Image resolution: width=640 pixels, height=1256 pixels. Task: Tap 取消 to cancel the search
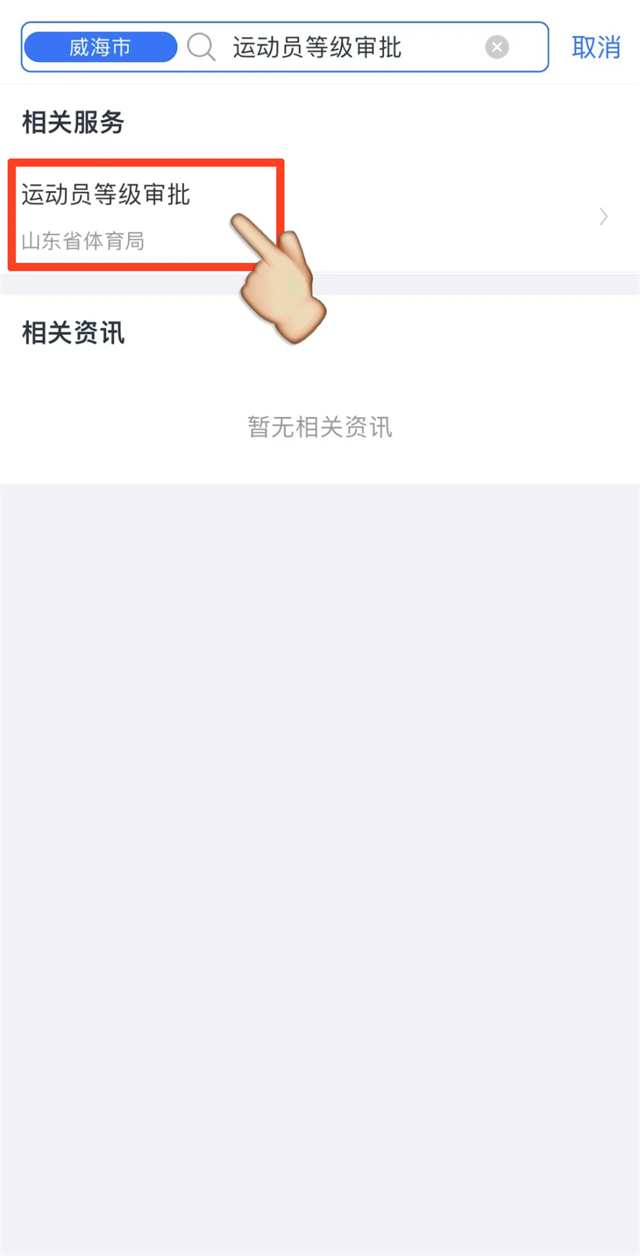(x=595, y=47)
